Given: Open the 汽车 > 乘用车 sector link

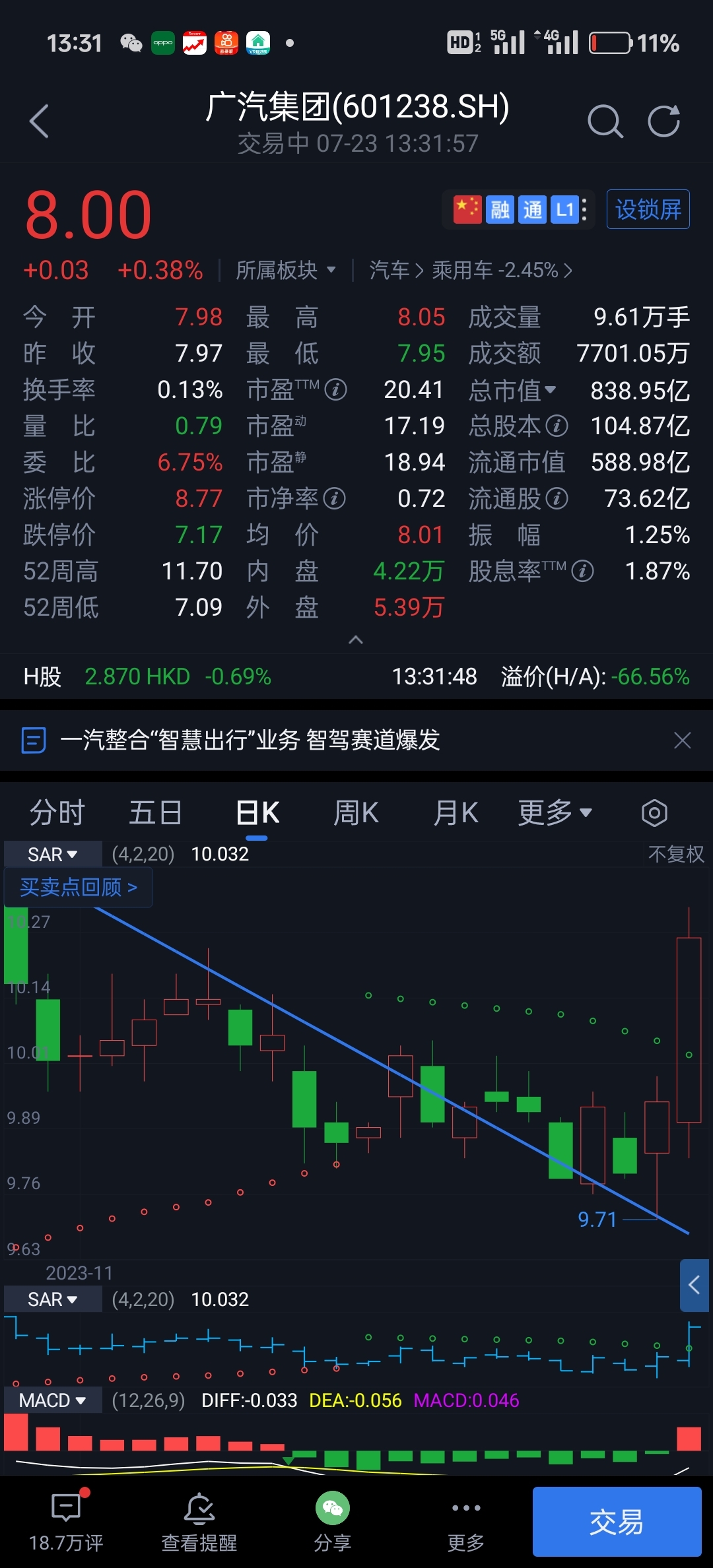Looking at the screenshot, I should click(471, 270).
